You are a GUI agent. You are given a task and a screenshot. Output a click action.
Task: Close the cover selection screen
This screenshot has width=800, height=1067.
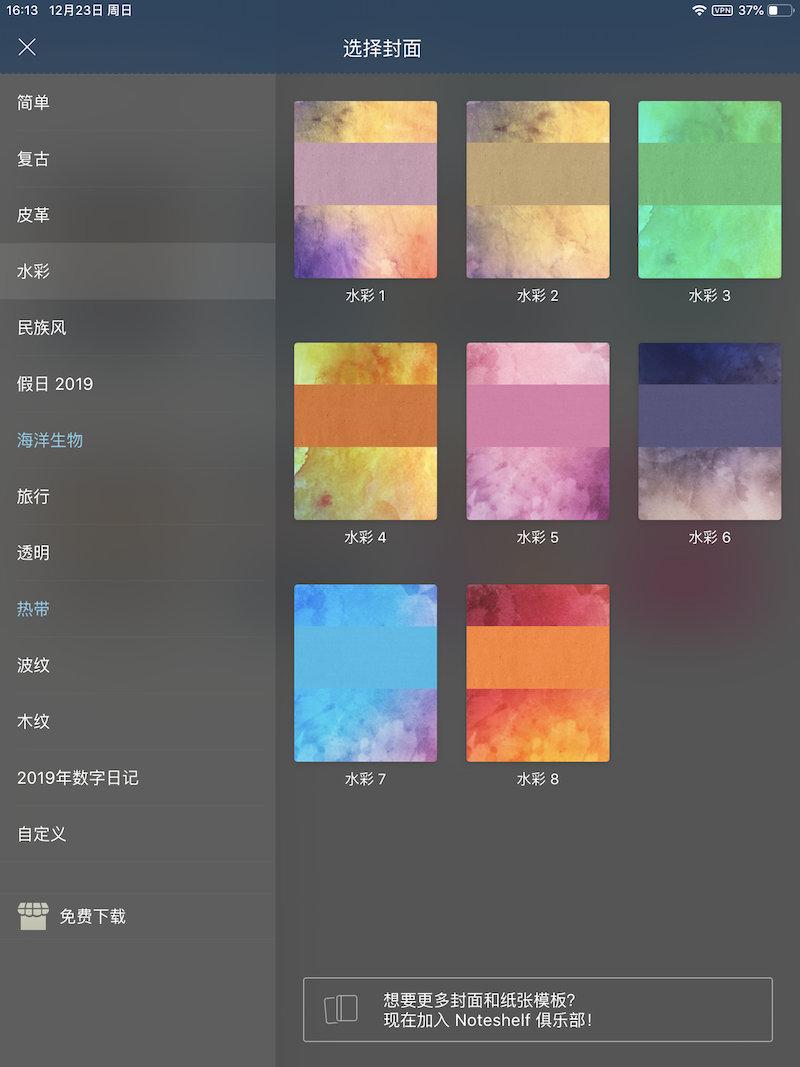click(27, 47)
